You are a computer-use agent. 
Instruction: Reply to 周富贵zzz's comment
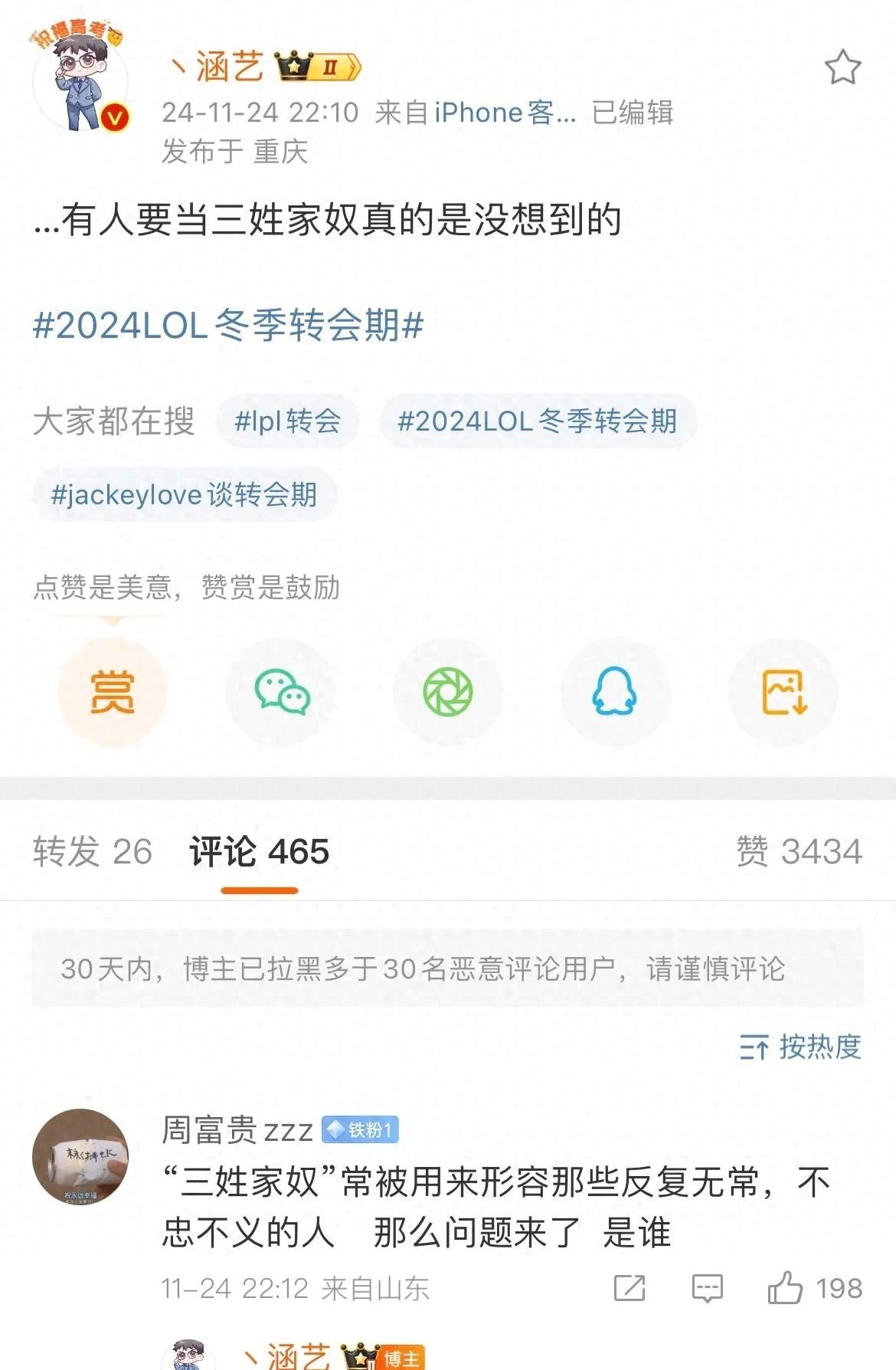click(707, 1288)
